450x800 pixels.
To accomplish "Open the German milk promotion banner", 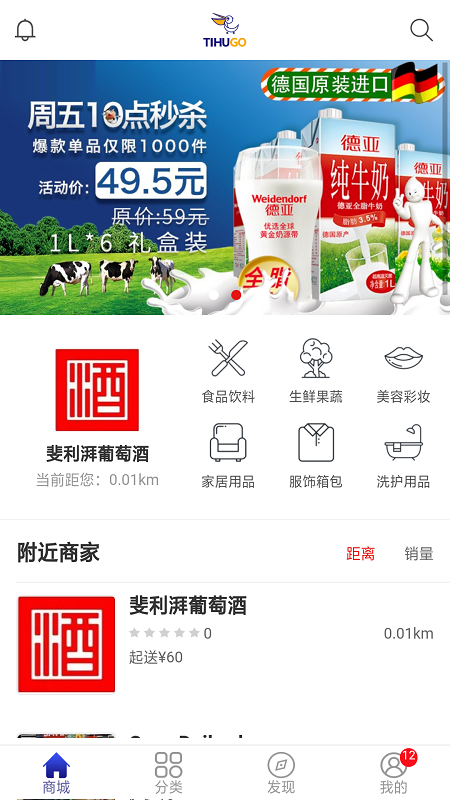I will [x=225, y=187].
